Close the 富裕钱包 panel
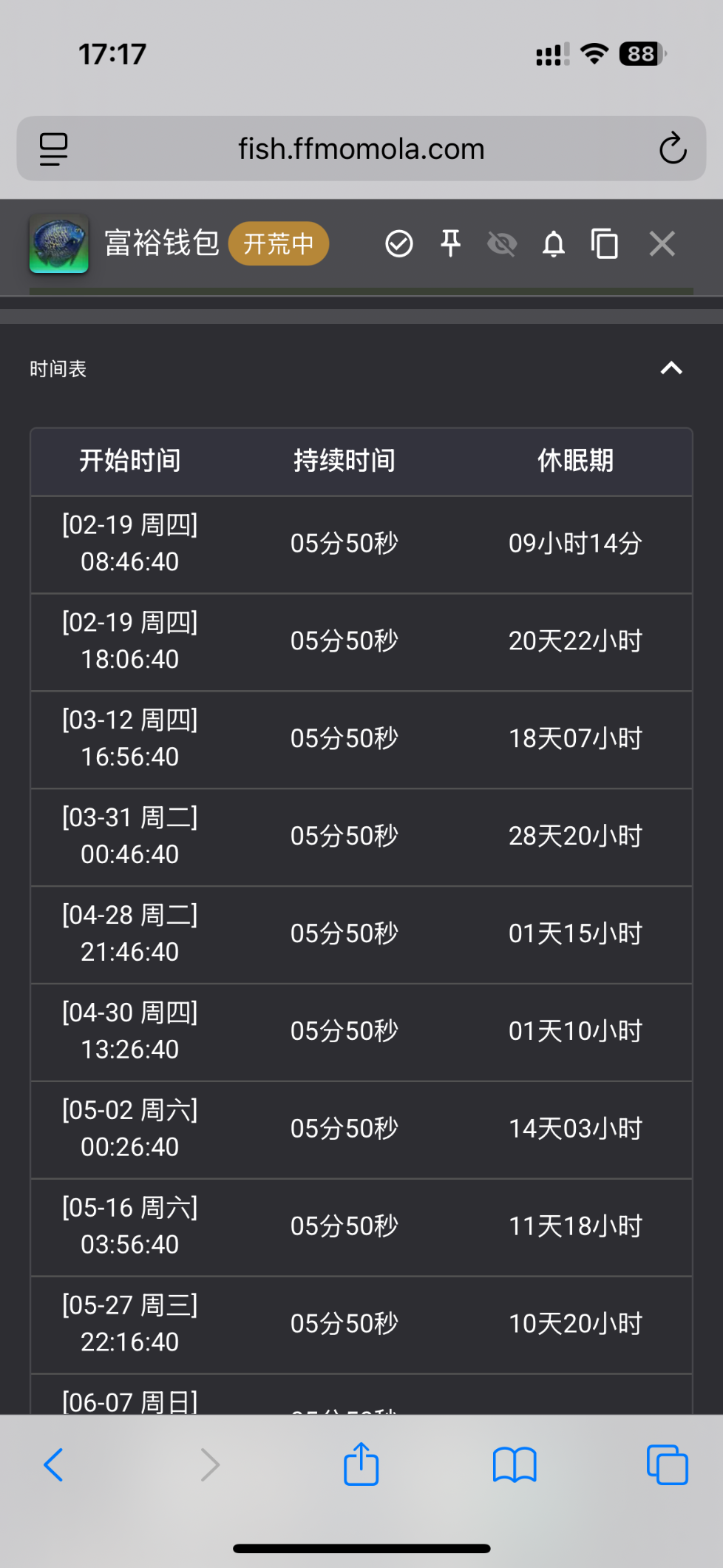 [662, 243]
